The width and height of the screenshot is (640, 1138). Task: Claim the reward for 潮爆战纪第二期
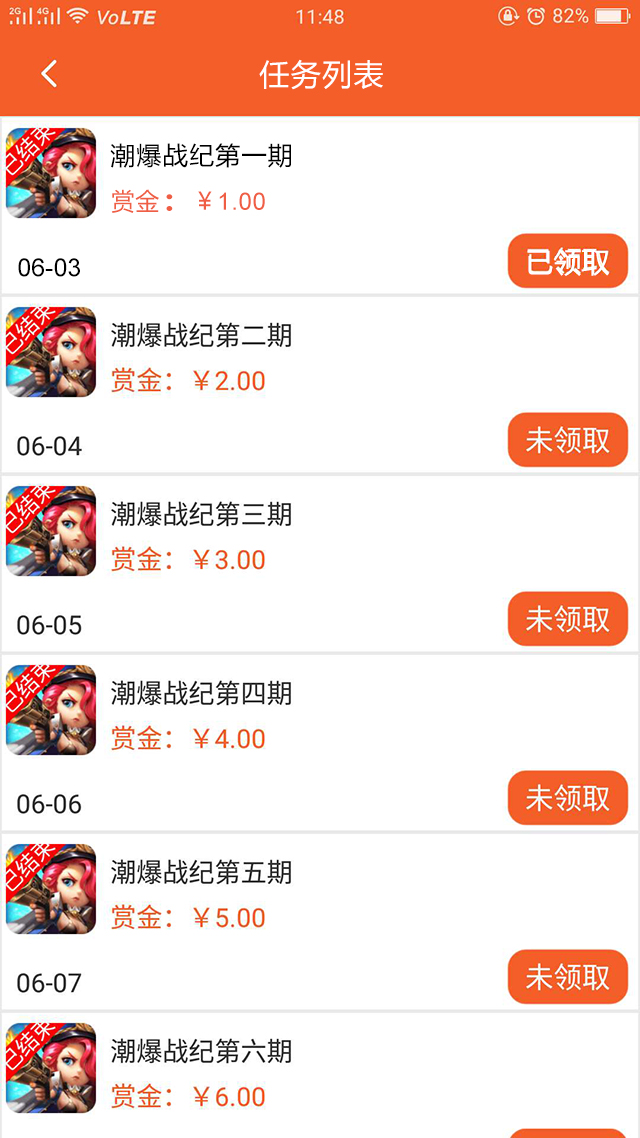pyautogui.click(x=567, y=440)
